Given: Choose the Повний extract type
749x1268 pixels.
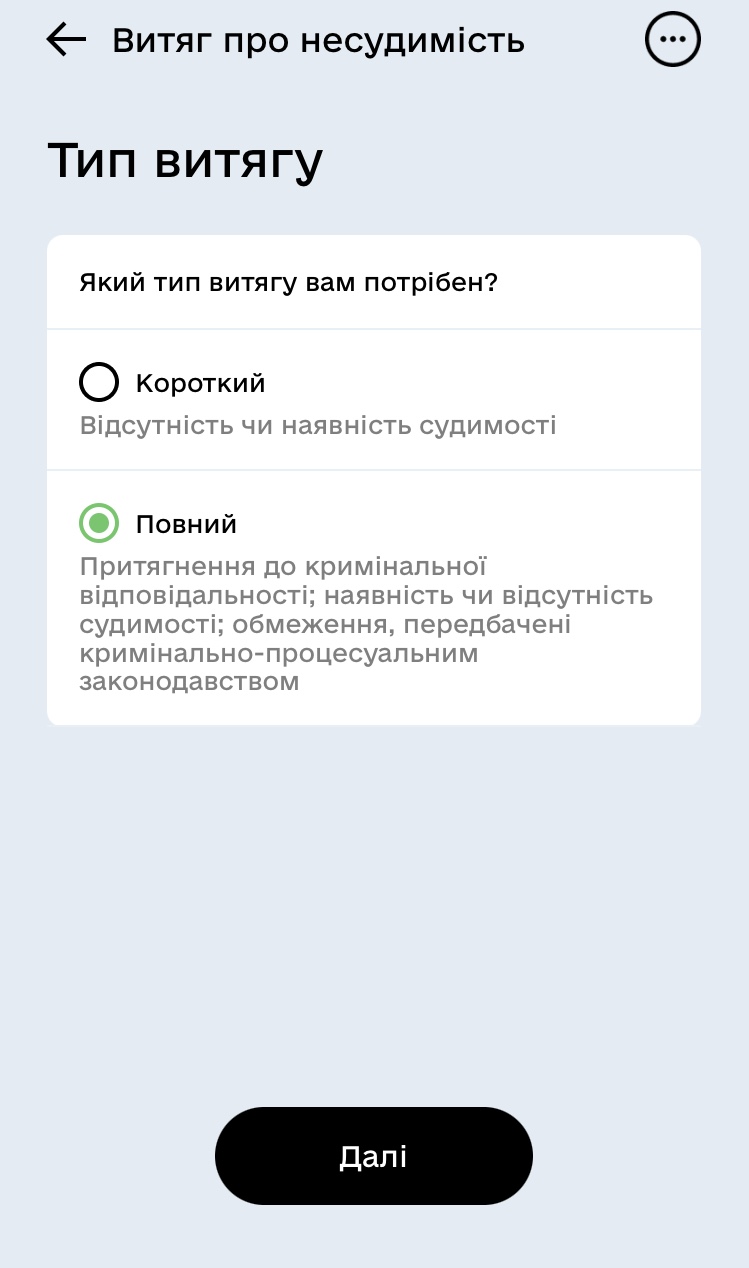Looking at the screenshot, I should [x=99, y=524].
